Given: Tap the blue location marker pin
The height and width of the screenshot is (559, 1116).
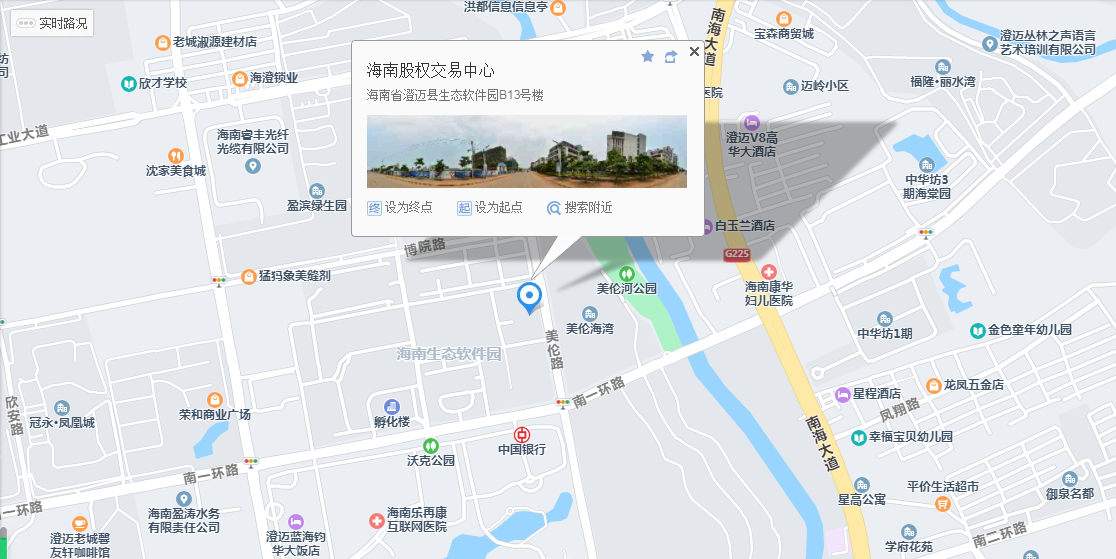Looking at the screenshot, I should click(x=528, y=296).
